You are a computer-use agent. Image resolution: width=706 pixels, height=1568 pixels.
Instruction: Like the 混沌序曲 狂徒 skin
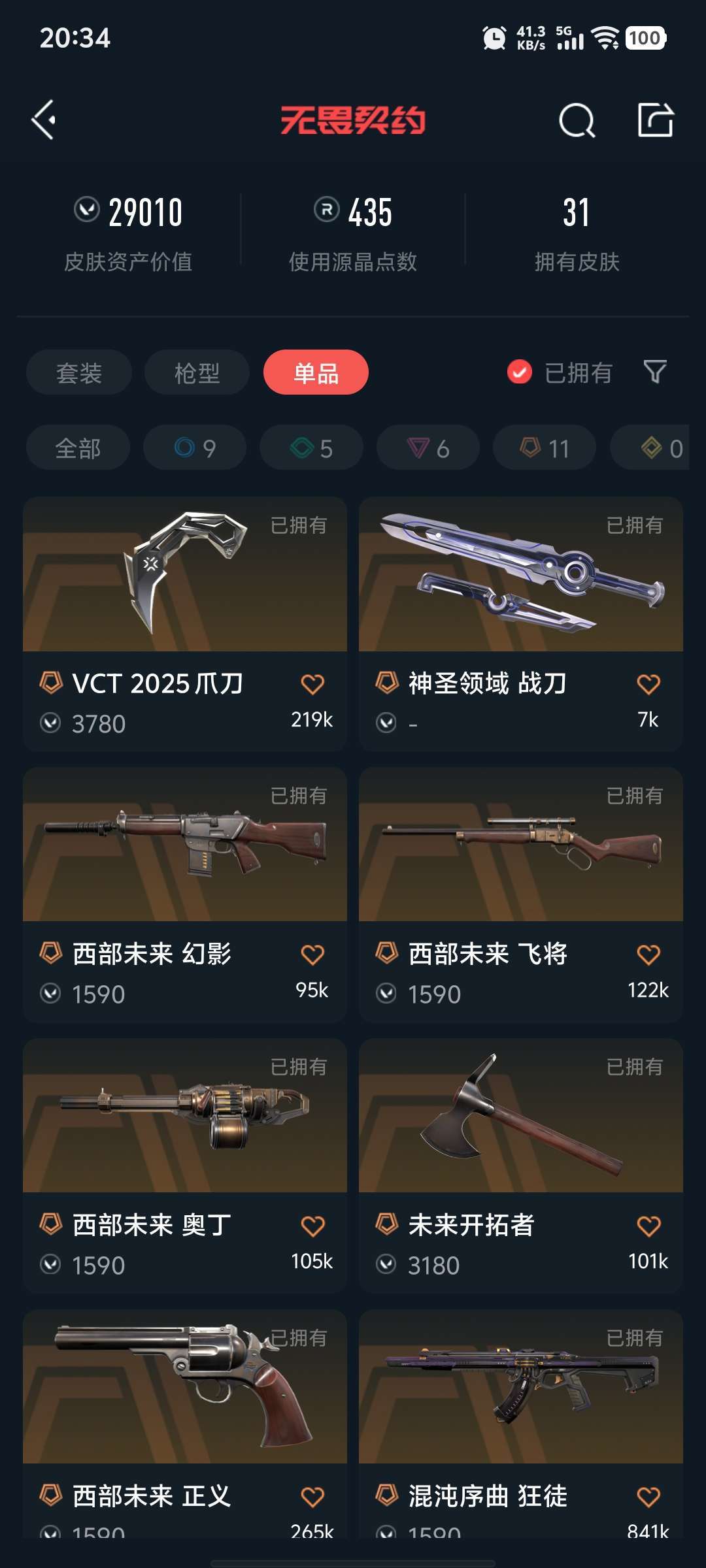pos(648,1497)
